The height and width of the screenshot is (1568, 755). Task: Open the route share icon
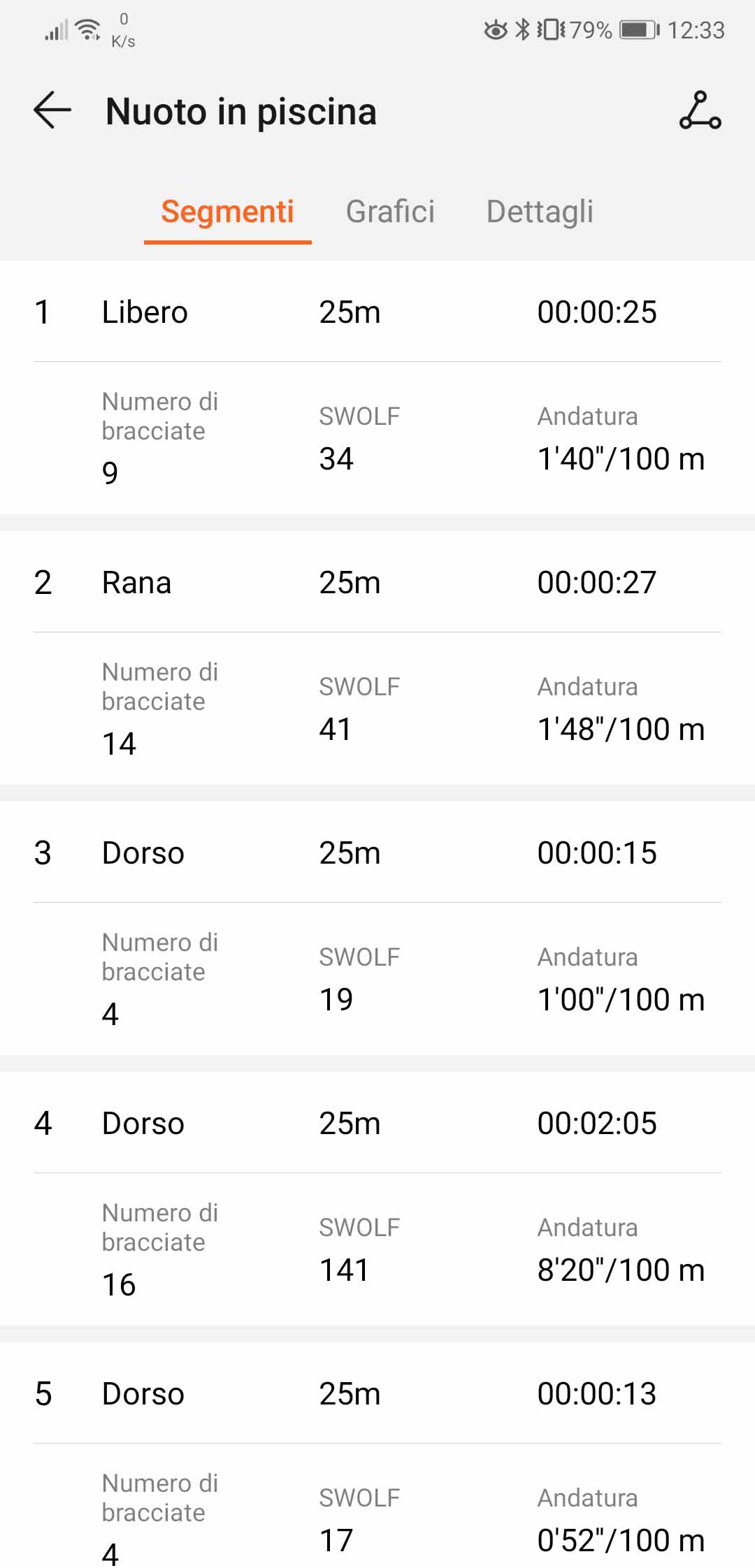(700, 110)
